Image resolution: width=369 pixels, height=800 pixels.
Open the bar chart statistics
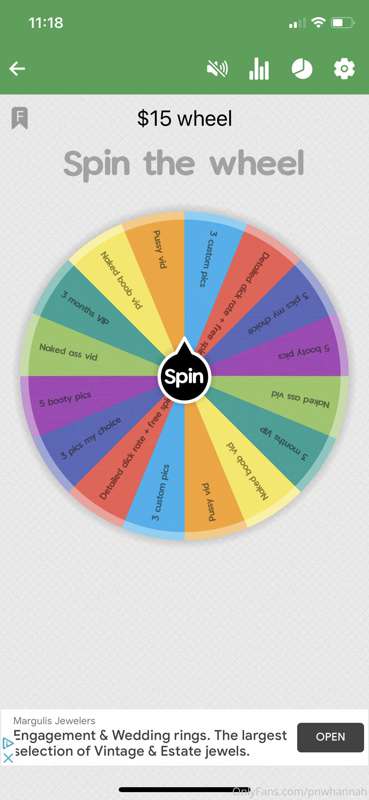[x=259, y=69]
